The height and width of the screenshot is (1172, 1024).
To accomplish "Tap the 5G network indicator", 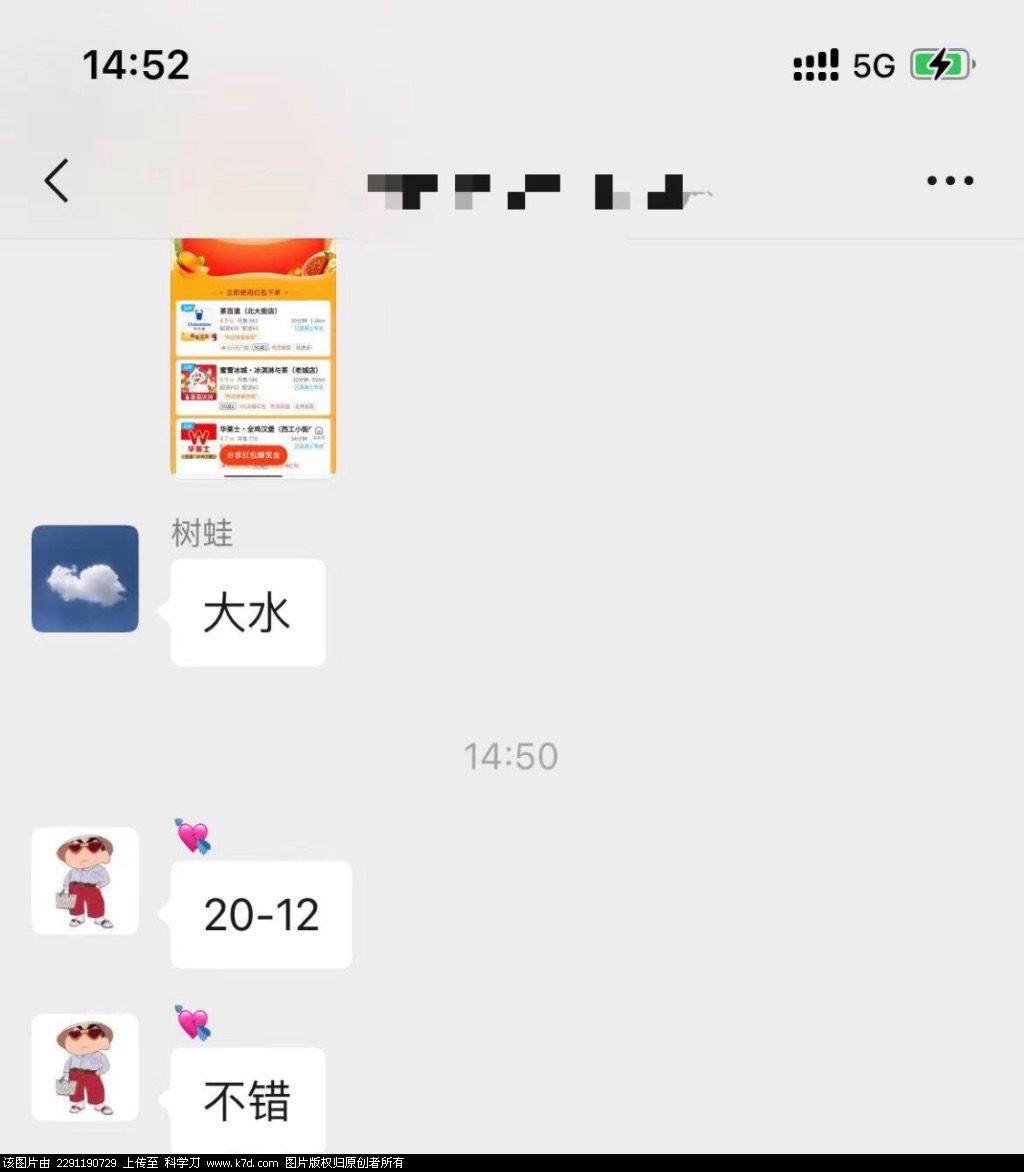I will coord(873,63).
